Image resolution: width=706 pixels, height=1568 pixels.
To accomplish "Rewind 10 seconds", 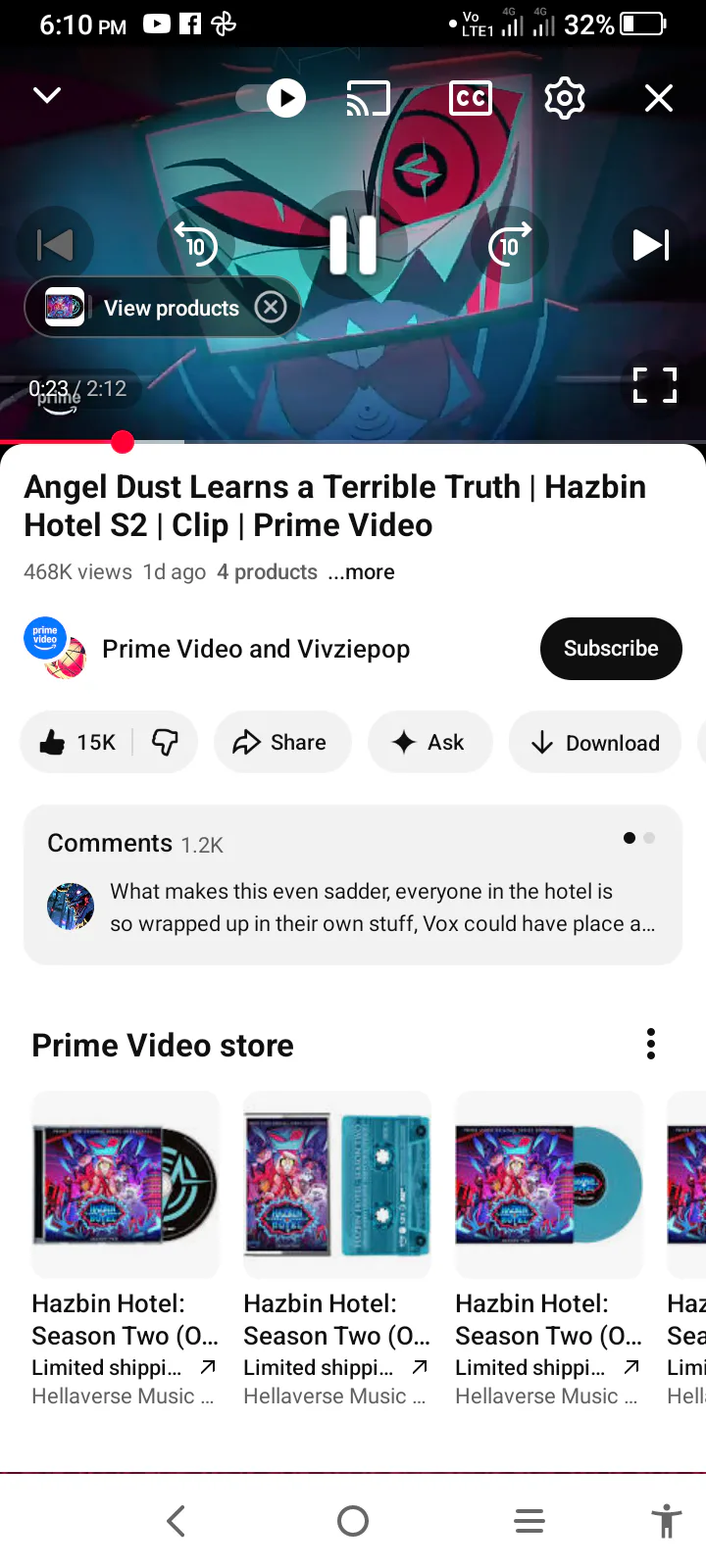I will pyautogui.click(x=196, y=245).
